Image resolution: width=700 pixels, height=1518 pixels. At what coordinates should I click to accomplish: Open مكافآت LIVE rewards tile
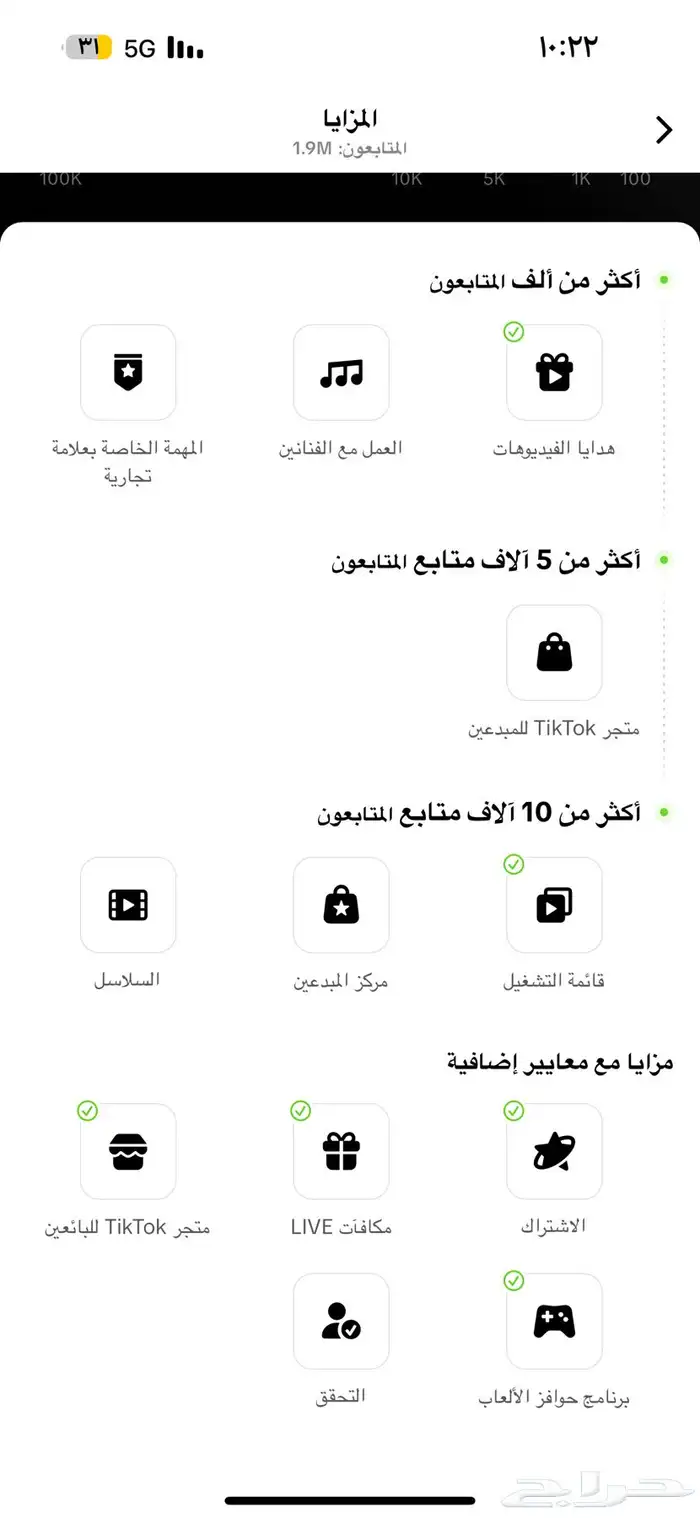341,1151
